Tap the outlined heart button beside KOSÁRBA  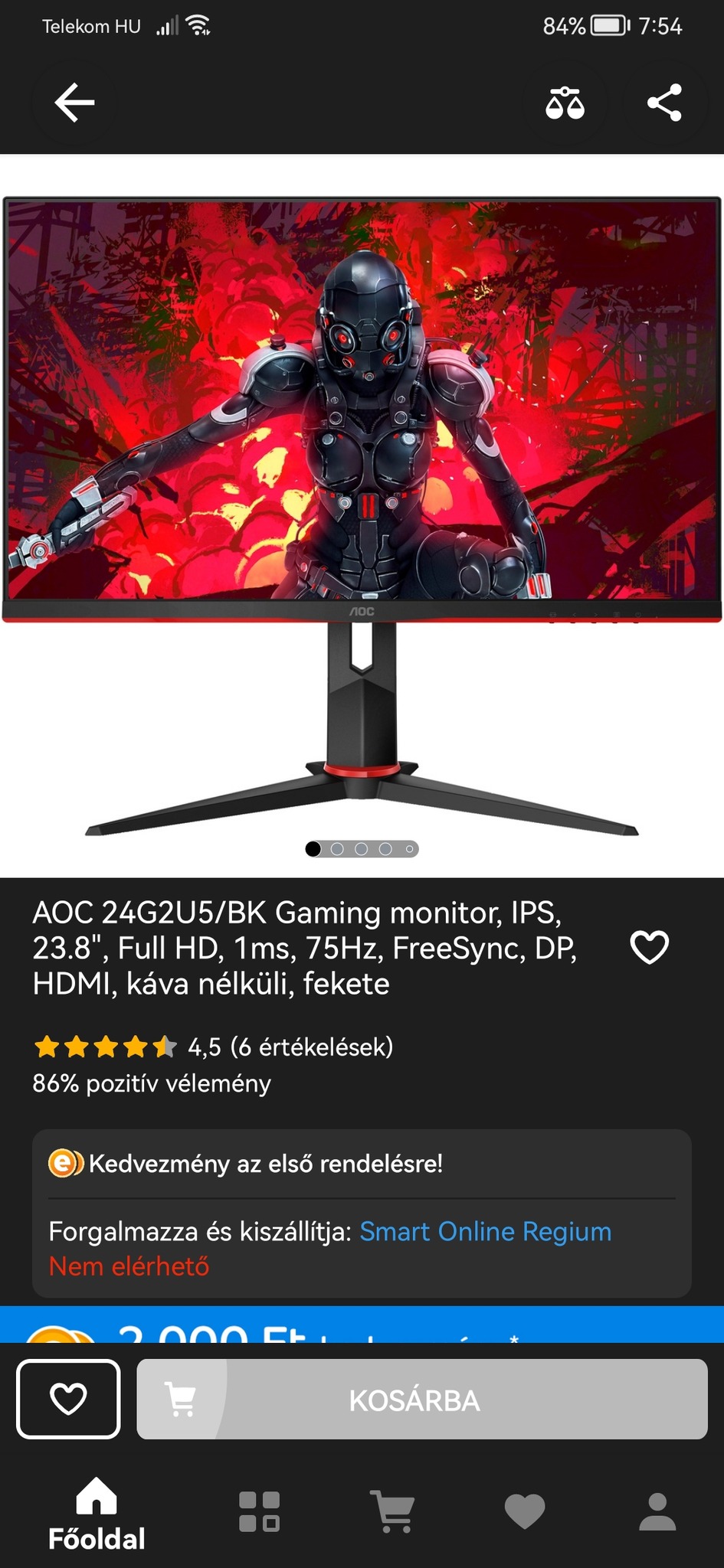[x=68, y=1400]
